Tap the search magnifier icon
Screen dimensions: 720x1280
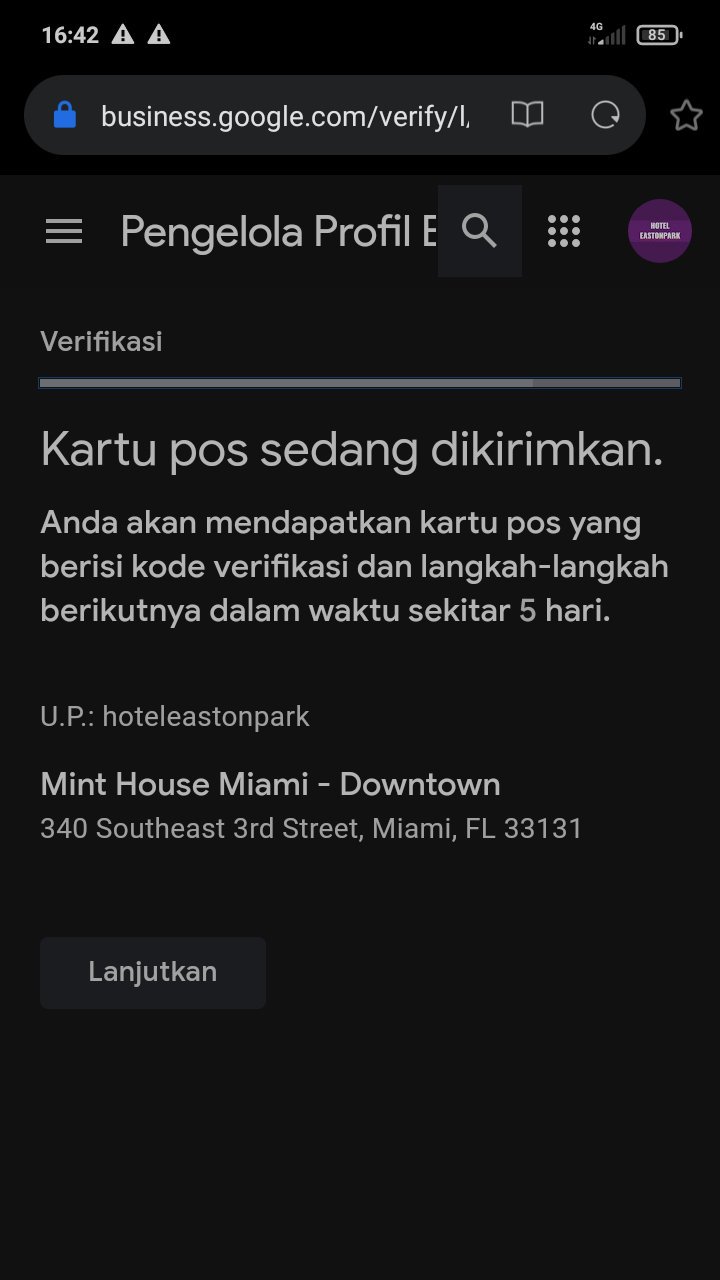click(x=480, y=231)
